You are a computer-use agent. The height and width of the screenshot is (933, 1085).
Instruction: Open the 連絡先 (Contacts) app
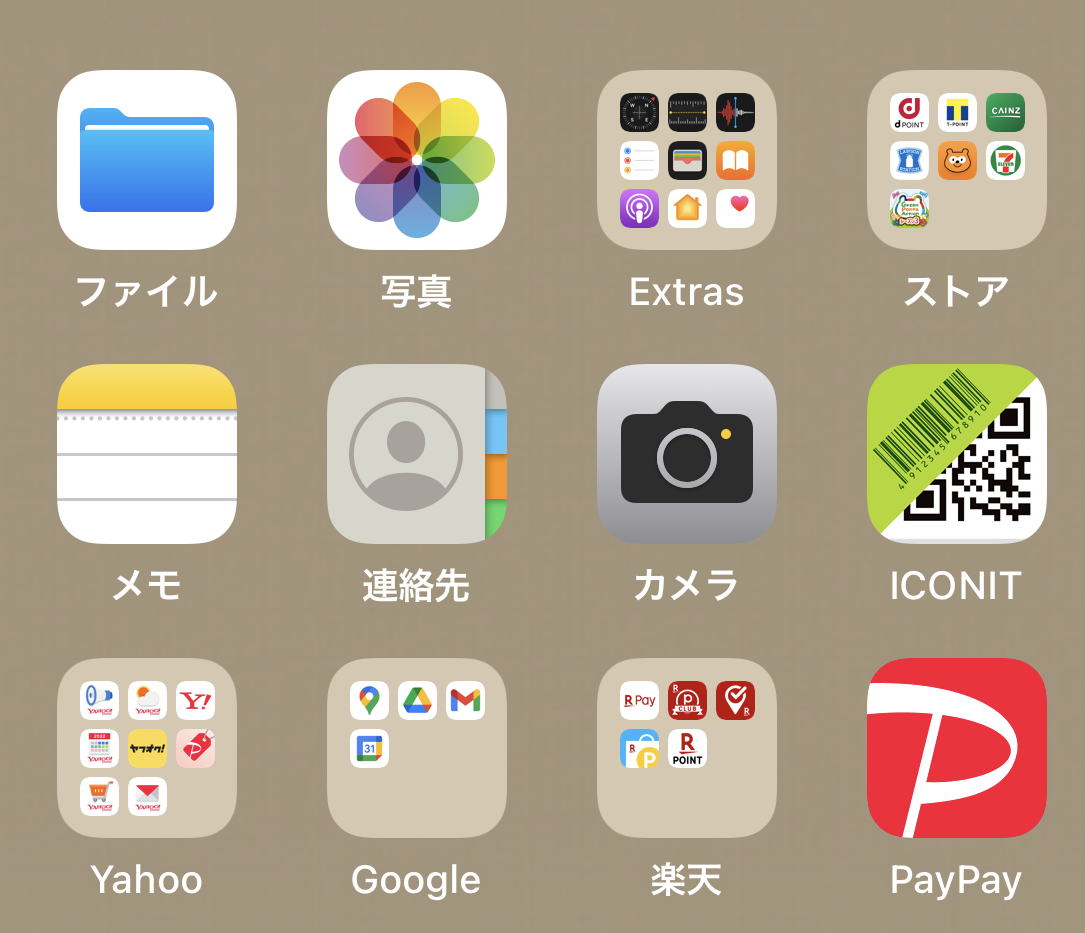coord(417,454)
